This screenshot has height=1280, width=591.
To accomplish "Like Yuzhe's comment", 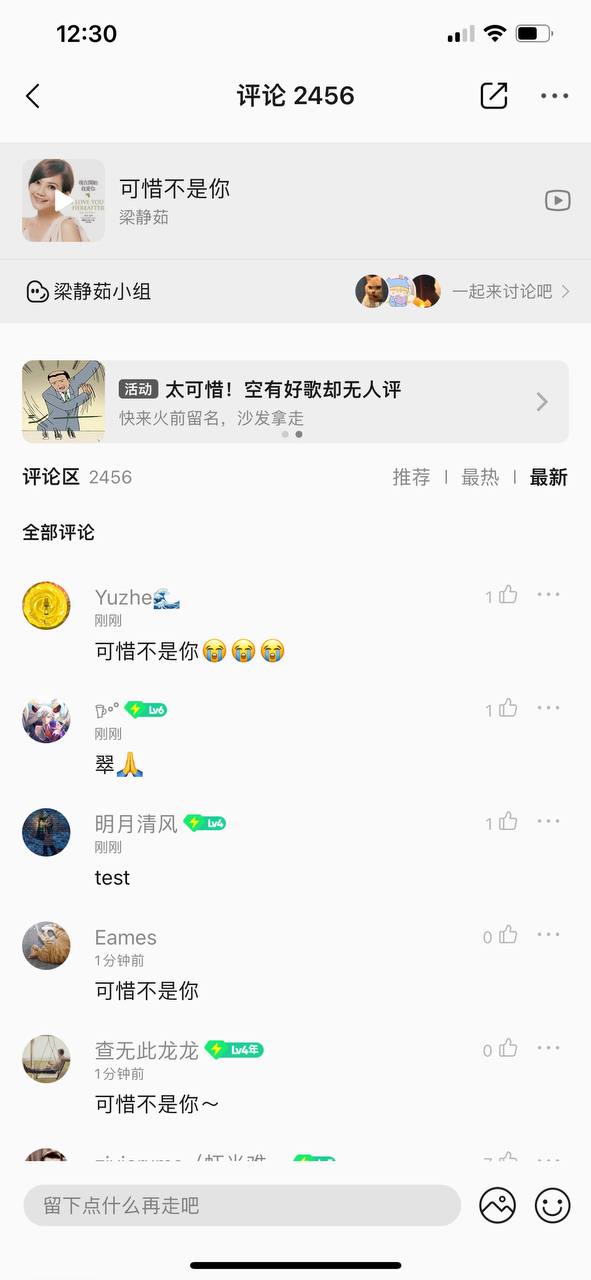I will [502, 595].
